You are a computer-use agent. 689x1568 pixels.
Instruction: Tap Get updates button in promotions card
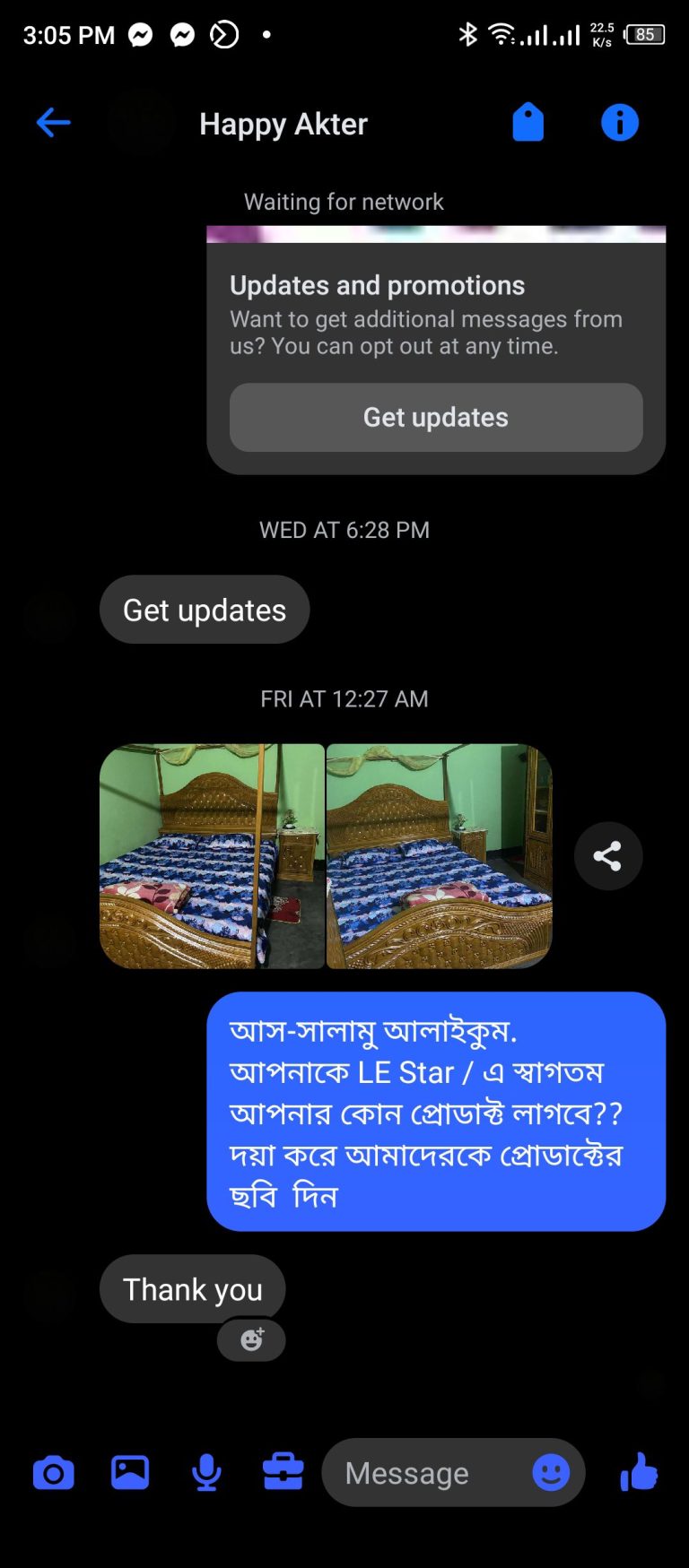pyautogui.click(x=436, y=418)
